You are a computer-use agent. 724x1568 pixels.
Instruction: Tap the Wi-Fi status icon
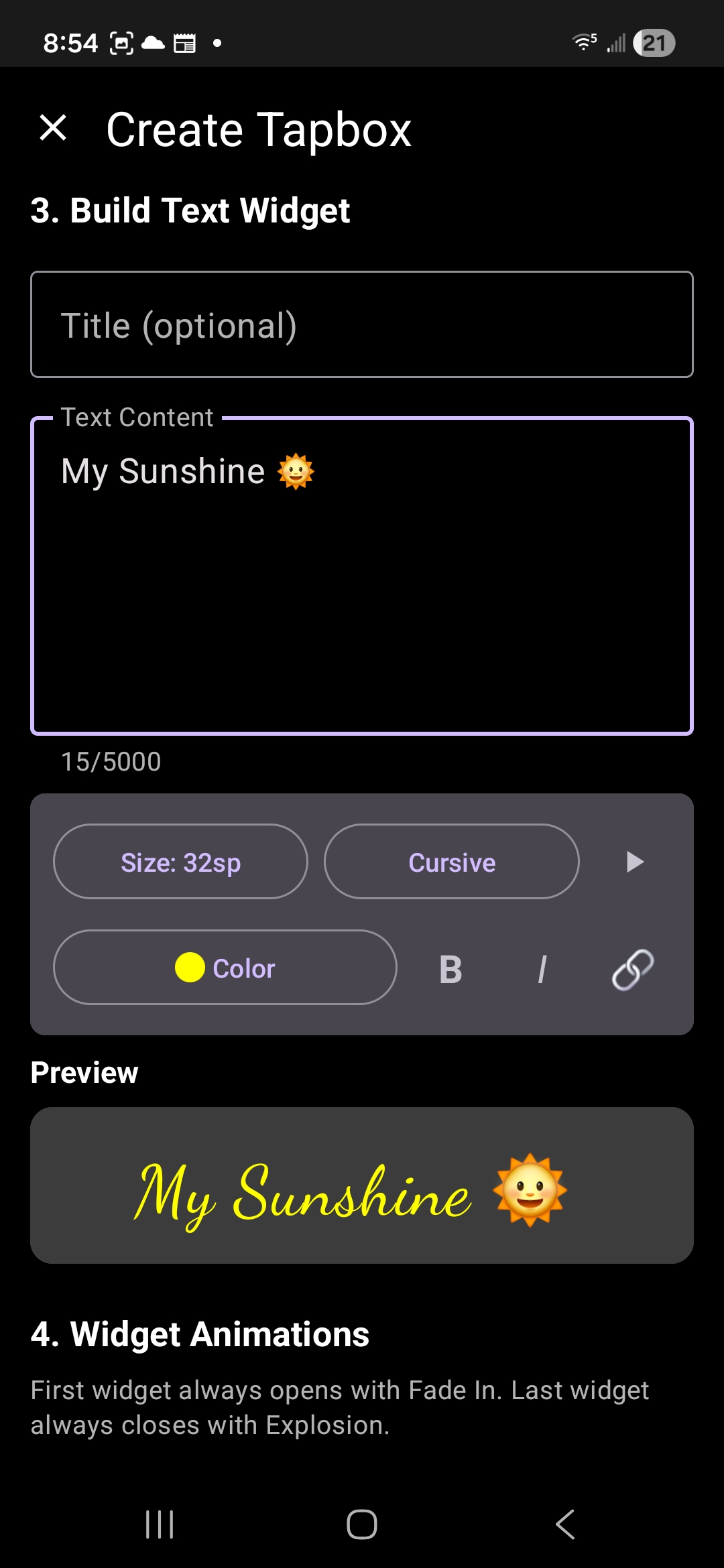pos(581,42)
